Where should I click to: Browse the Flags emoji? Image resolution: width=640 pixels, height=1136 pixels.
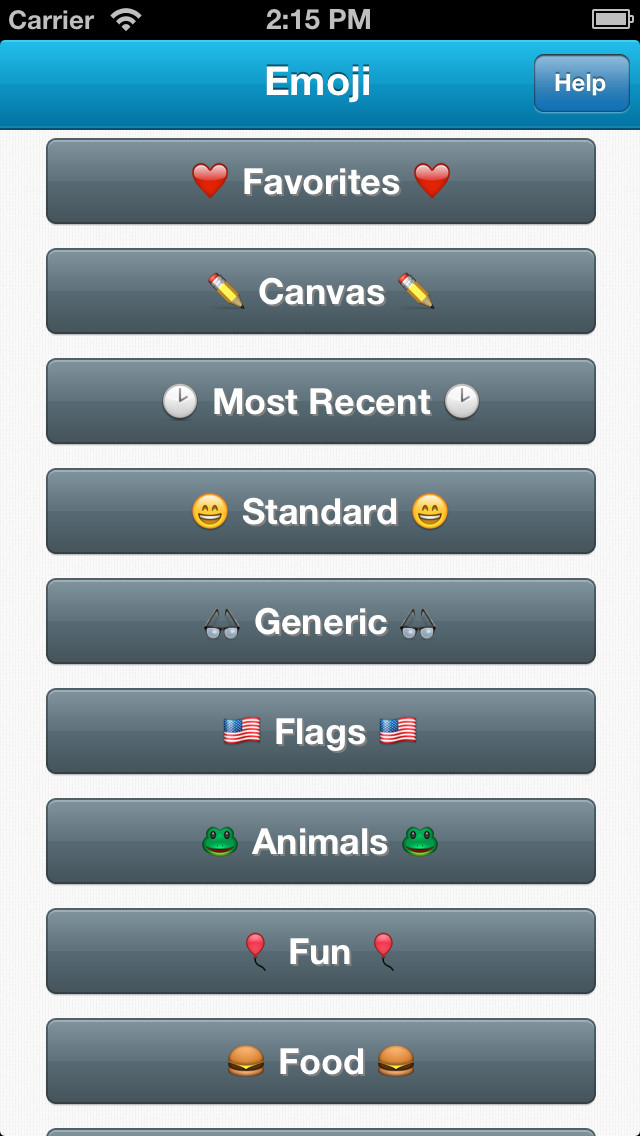click(320, 732)
